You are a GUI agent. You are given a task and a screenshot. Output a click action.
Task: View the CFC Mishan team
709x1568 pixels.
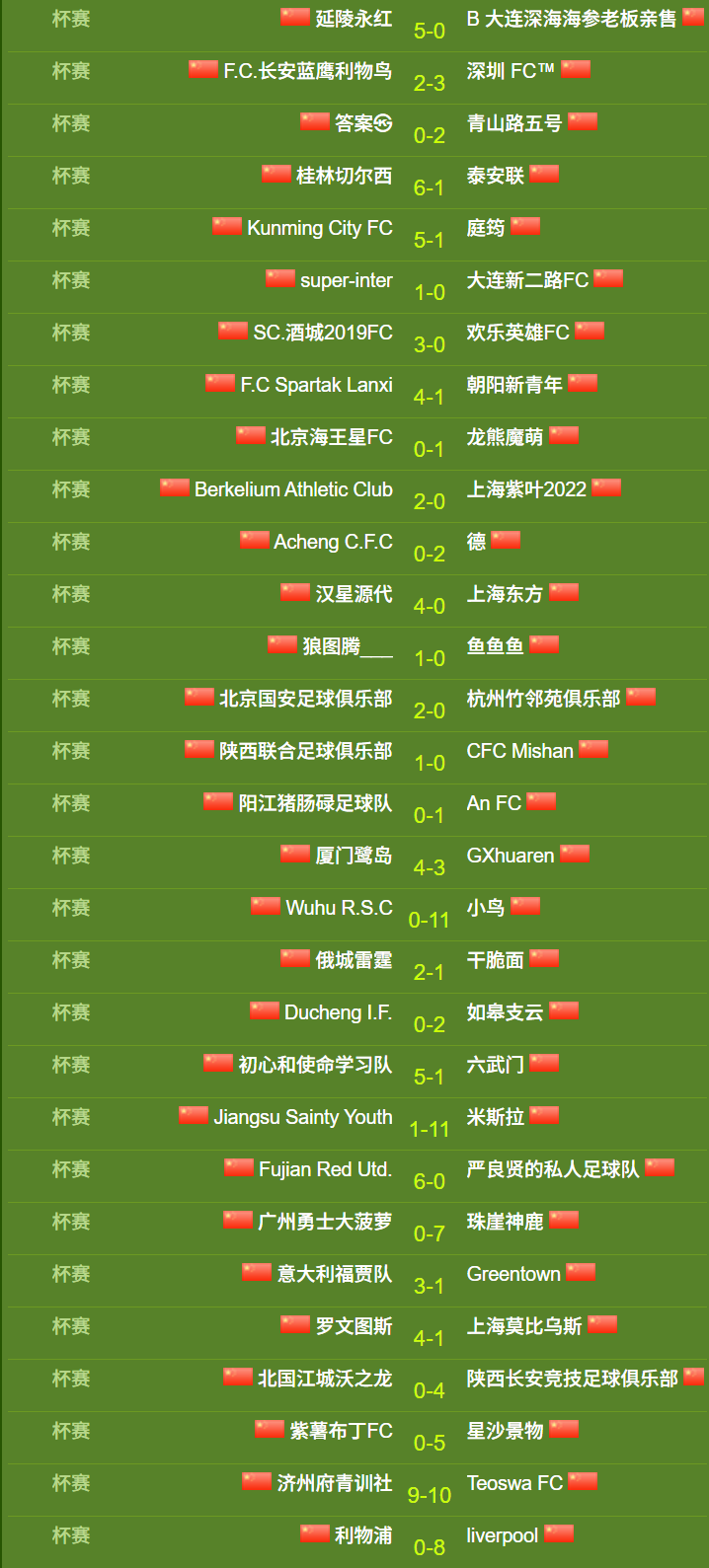tap(519, 751)
